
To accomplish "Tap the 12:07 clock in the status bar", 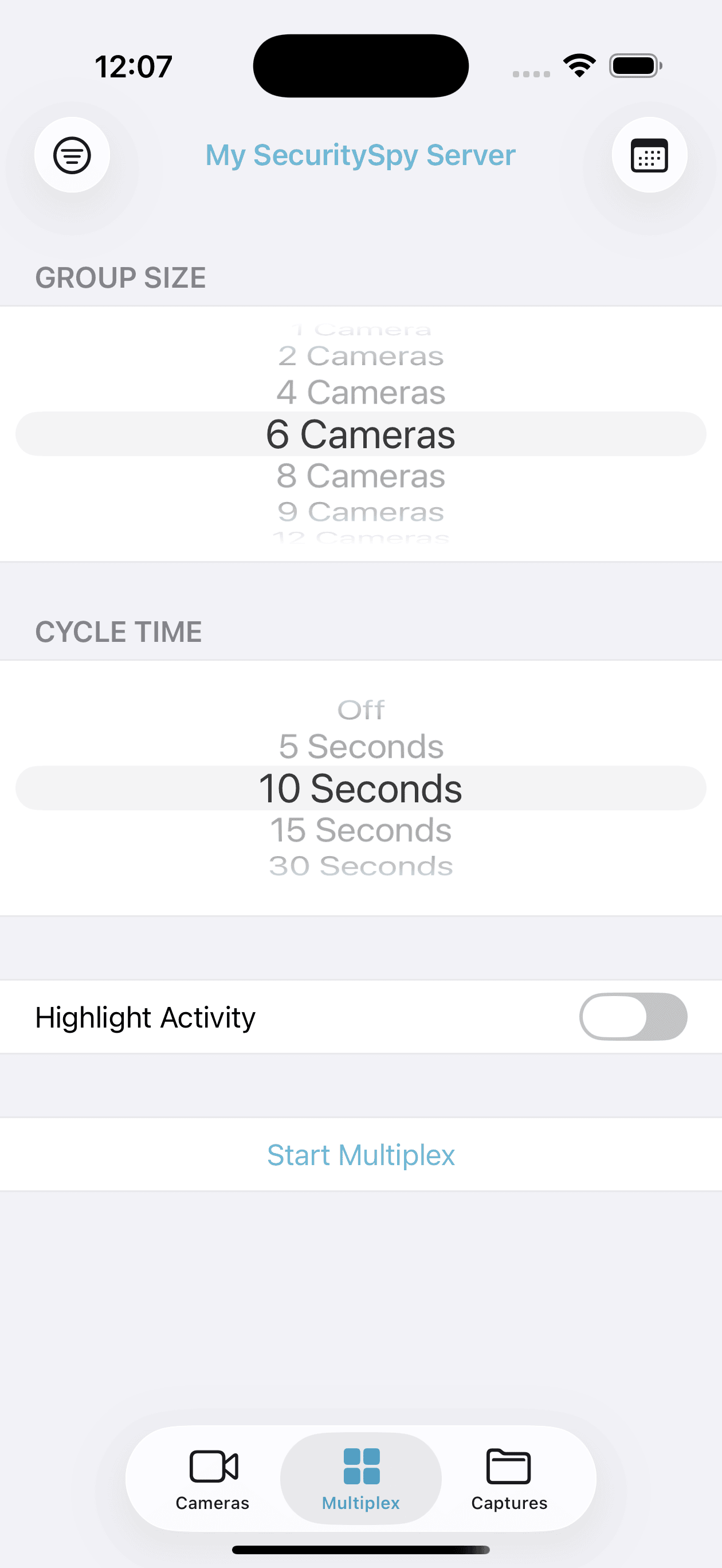I will tap(132, 67).
